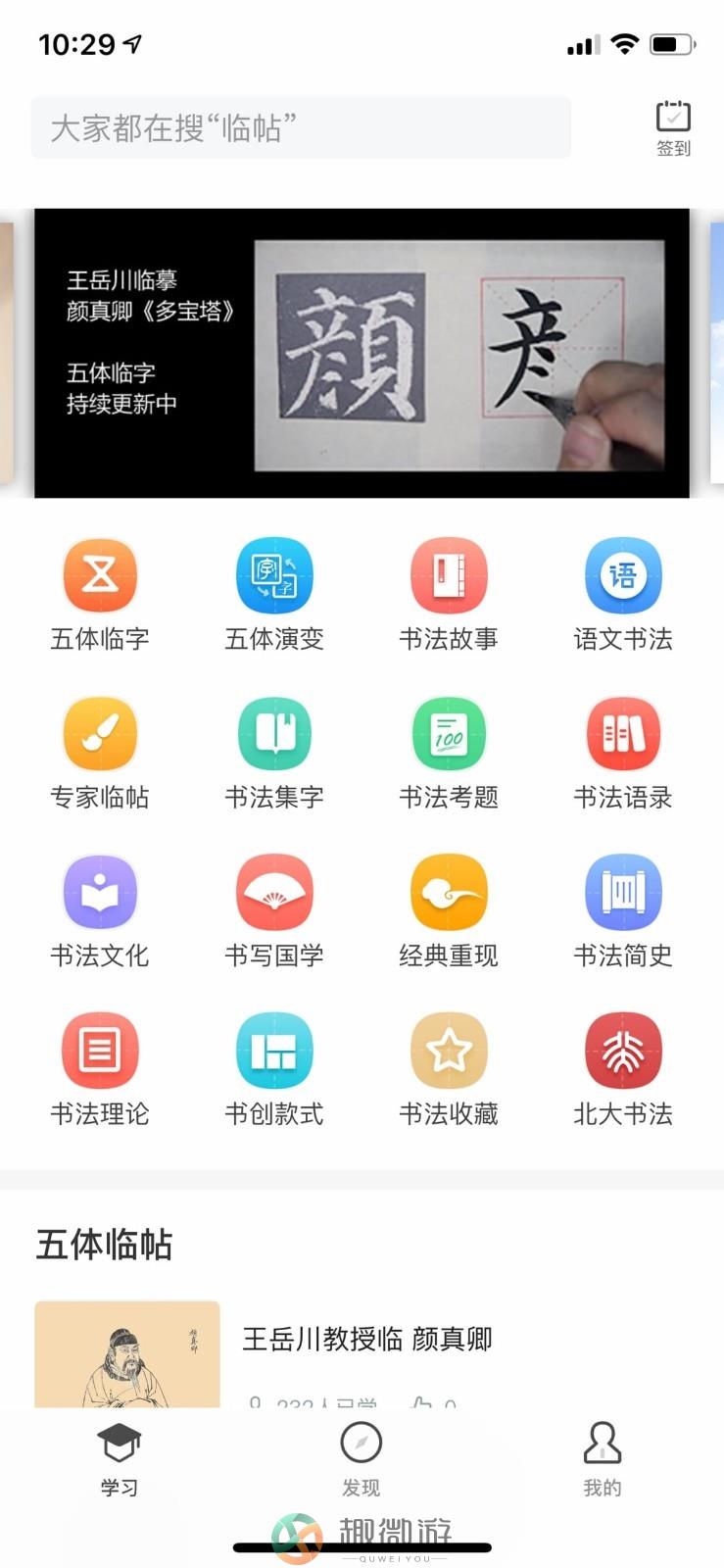Screen dimensions: 724x1568
Task: Switch to the 发现 tab
Action: [x=361, y=1460]
